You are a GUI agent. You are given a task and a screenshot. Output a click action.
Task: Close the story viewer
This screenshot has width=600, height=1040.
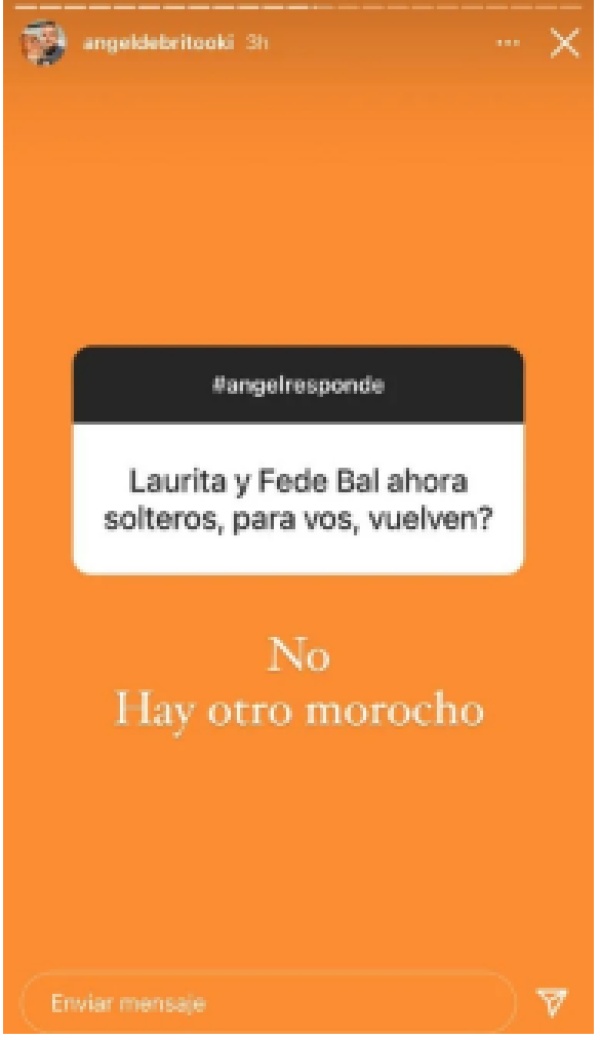click(x=565, y=45)
